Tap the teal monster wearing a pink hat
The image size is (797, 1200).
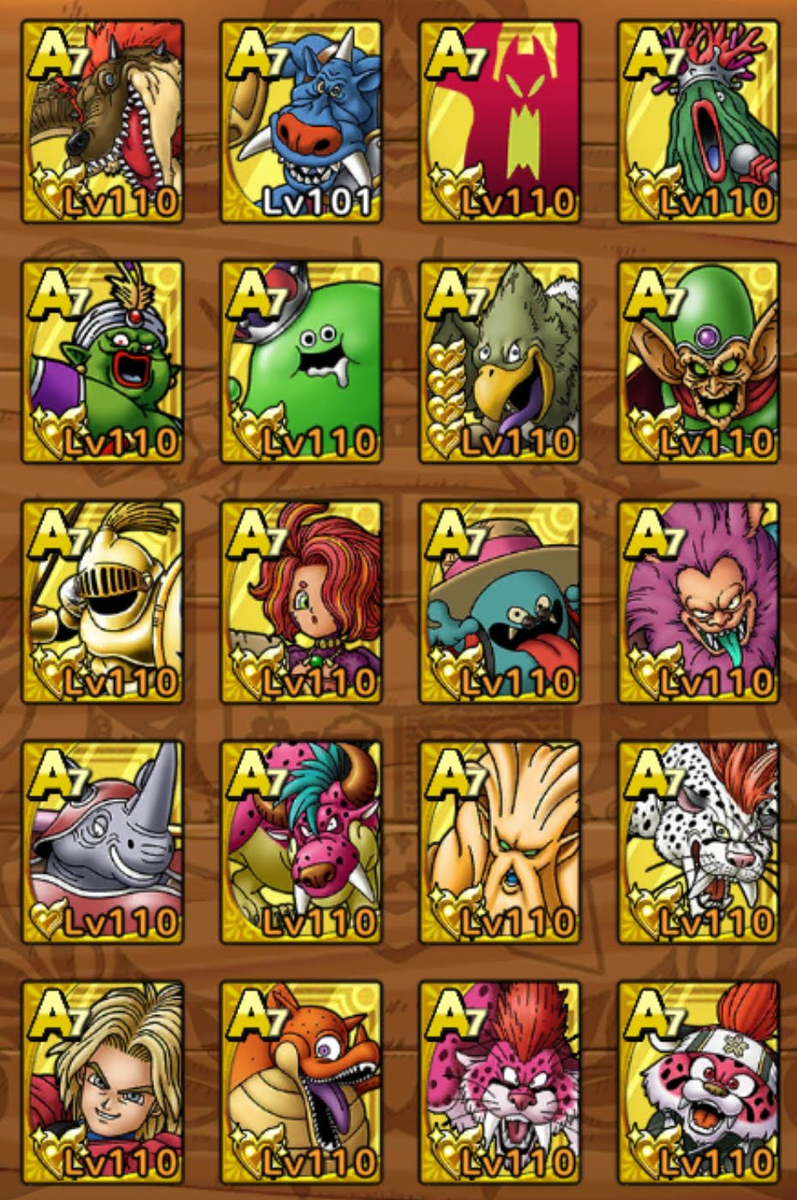(500, 601)
